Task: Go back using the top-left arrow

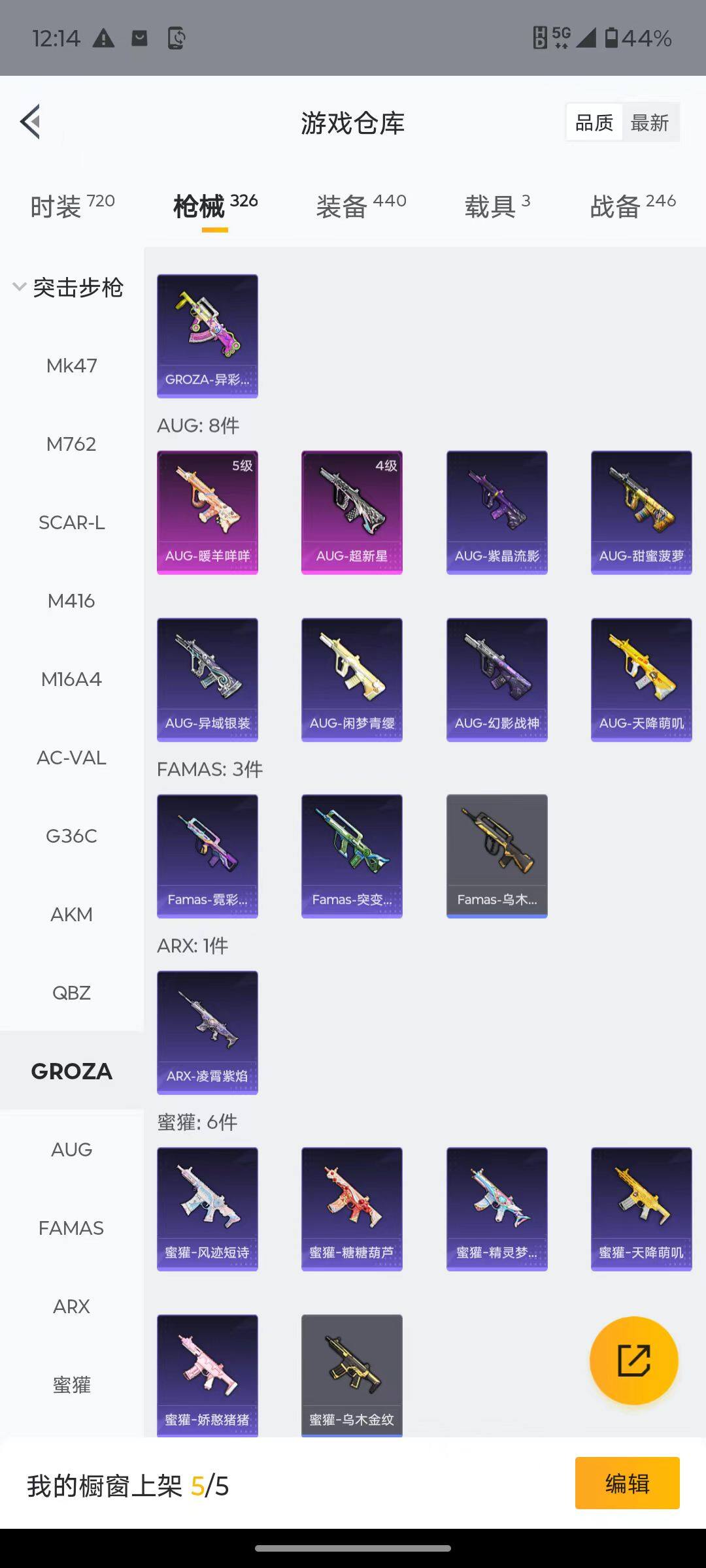Action: 31,122
